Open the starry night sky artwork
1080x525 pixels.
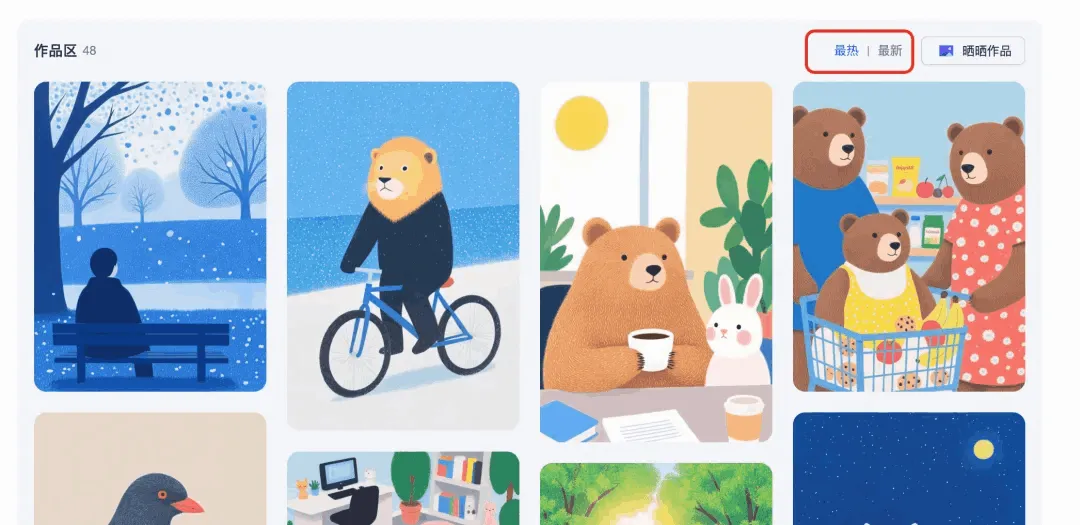(909, 468)
